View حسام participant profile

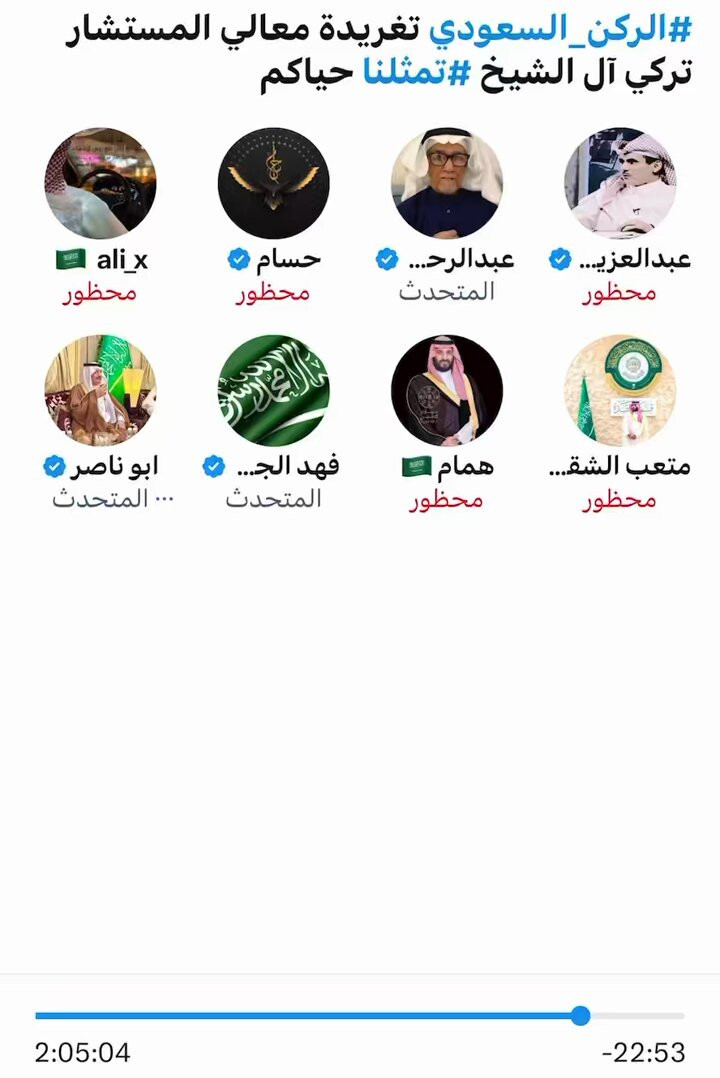point(273,182)
